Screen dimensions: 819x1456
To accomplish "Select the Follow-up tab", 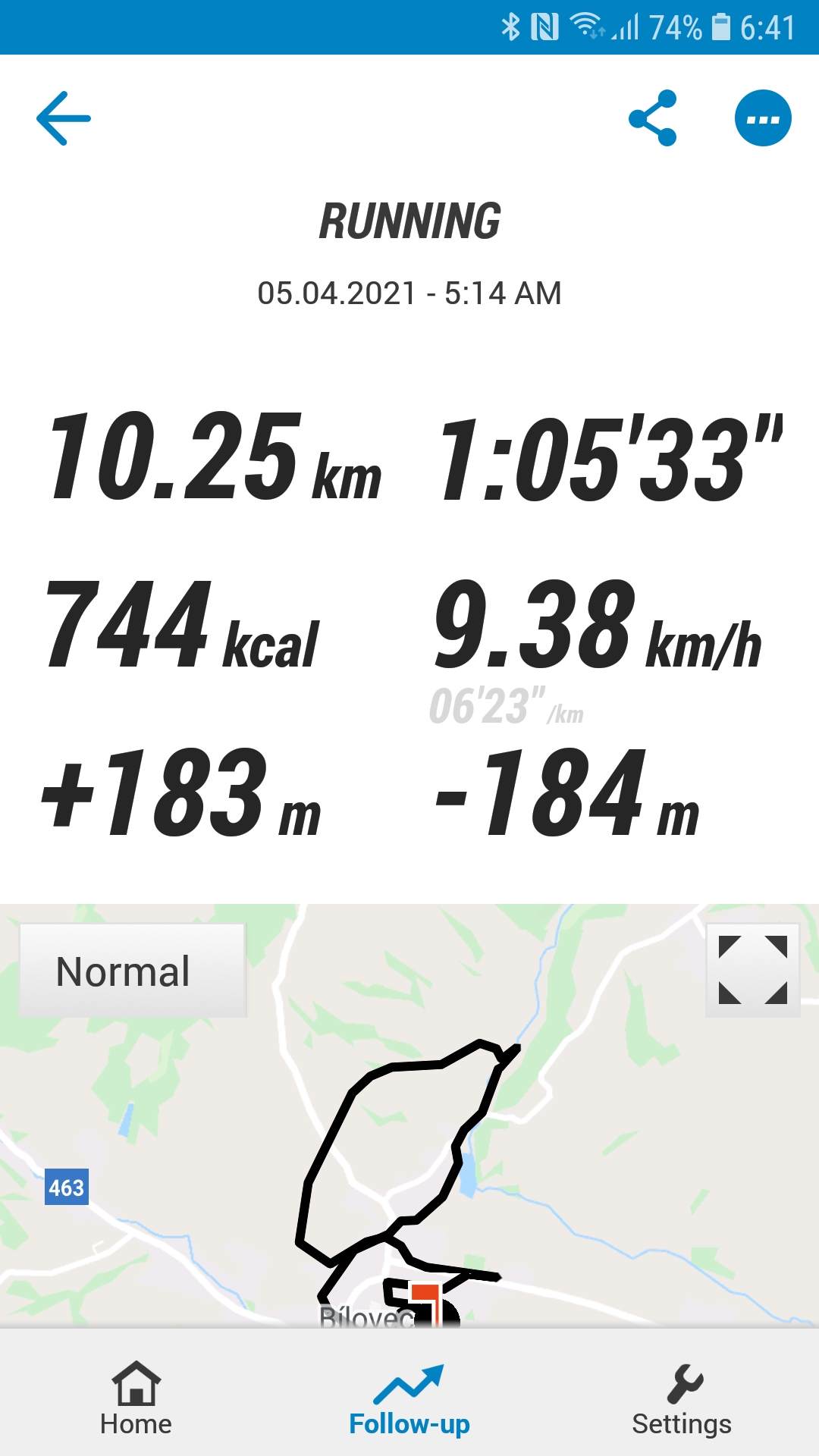I will pyautogui.click(x=409, y=1399).
